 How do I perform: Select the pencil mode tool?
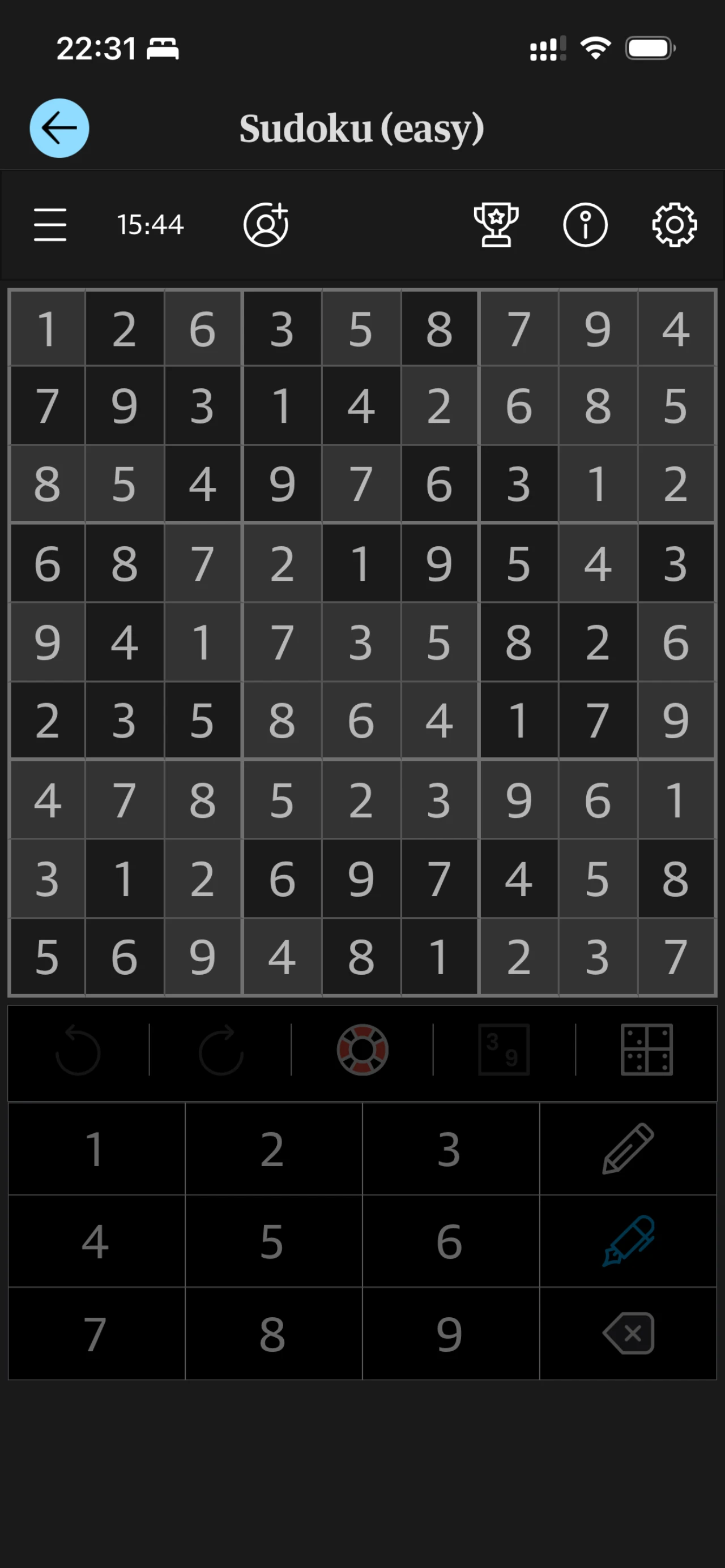(628, 1149)
